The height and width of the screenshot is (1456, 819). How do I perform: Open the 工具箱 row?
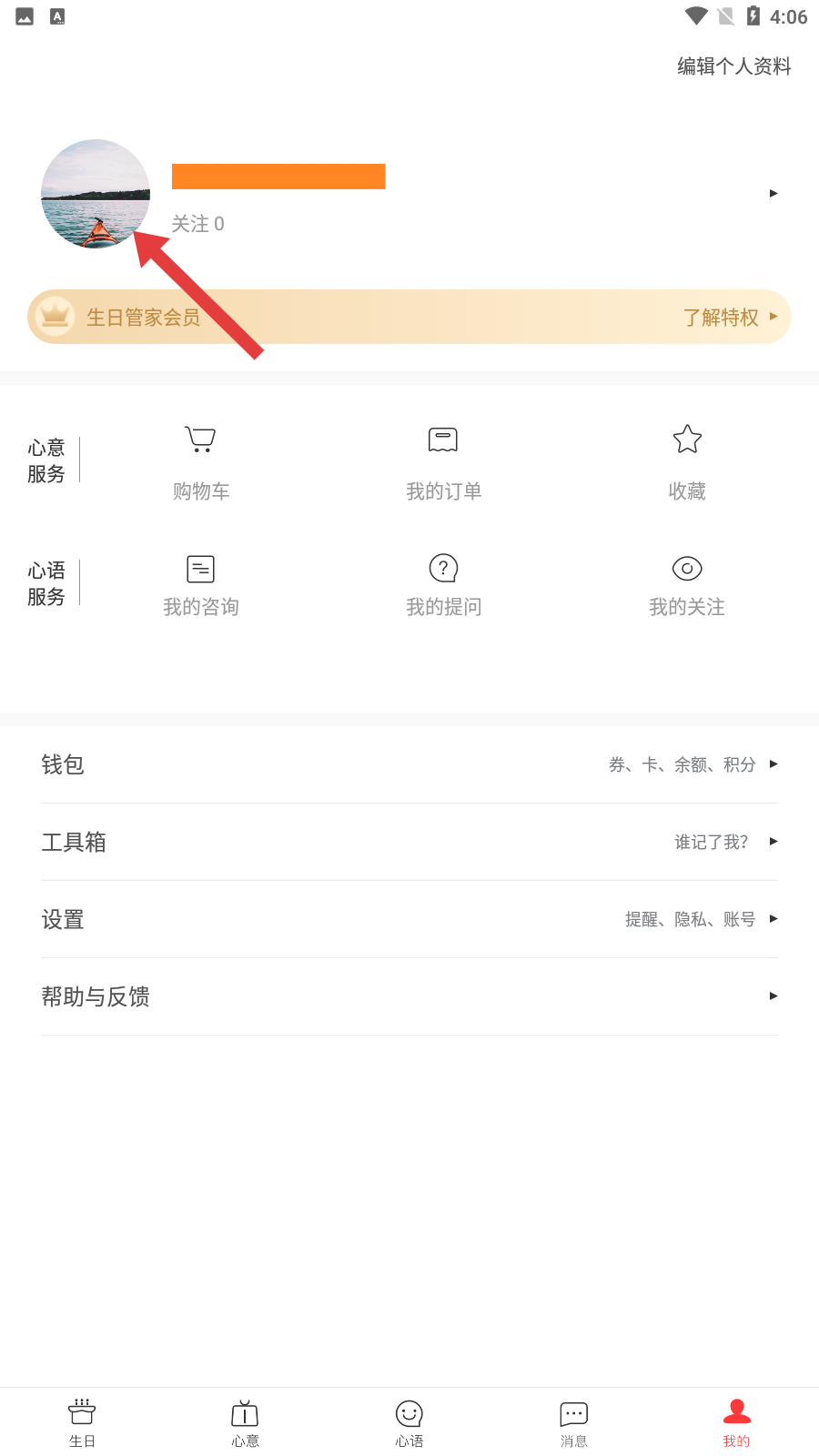click(x=409, y=842)
